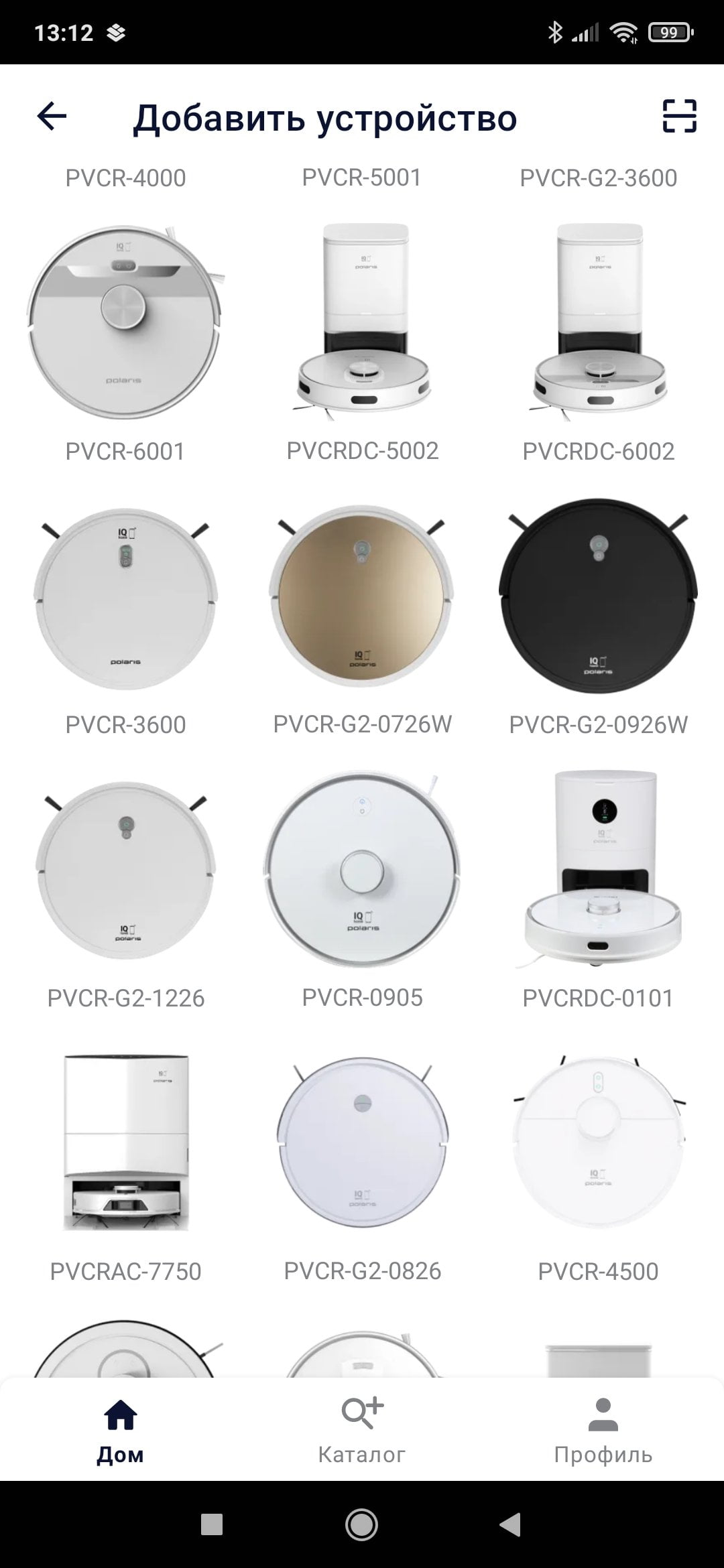Go back from Добавить устройство screen
Image resolution: width=724 pixels, height=1568 pixels.
[52, 117]
